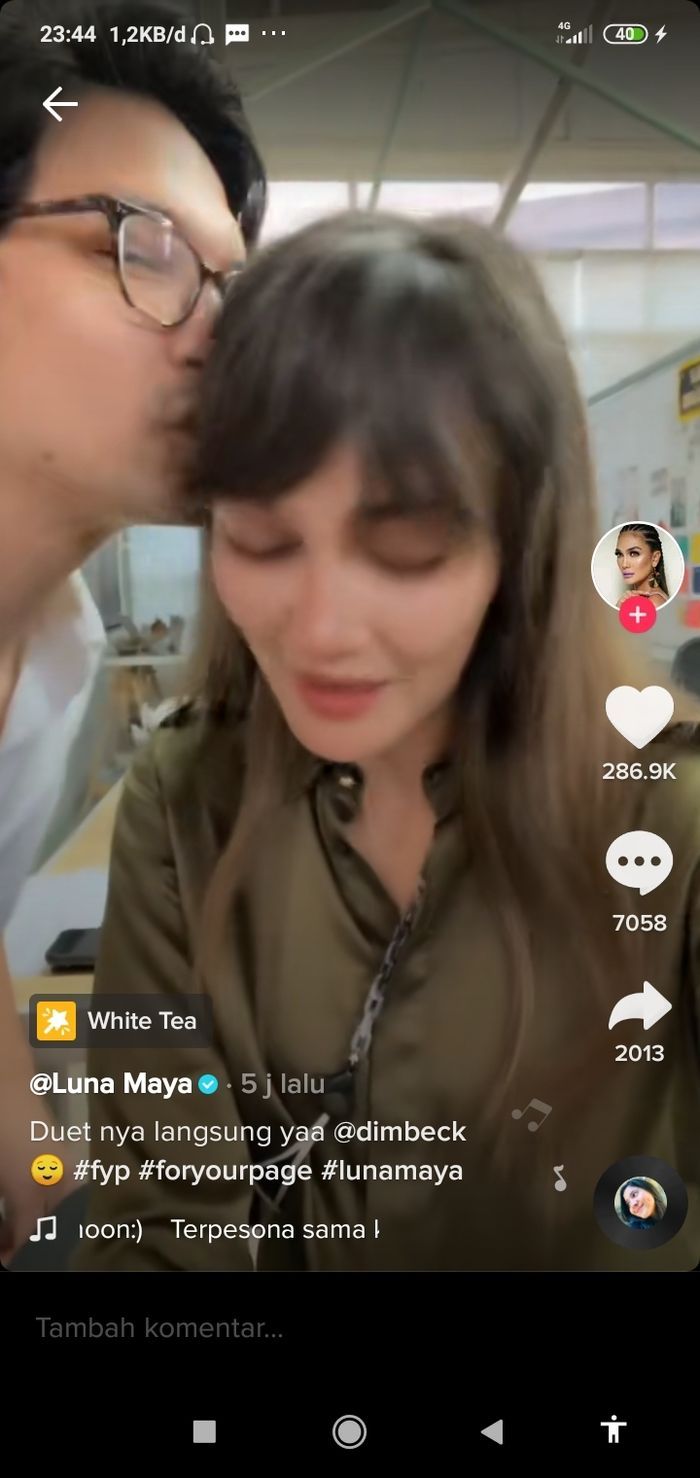This screenshot has width=700, height=1478.
Task: Open the mentioned @dimbeck profile
Action: click(400, 1132)
